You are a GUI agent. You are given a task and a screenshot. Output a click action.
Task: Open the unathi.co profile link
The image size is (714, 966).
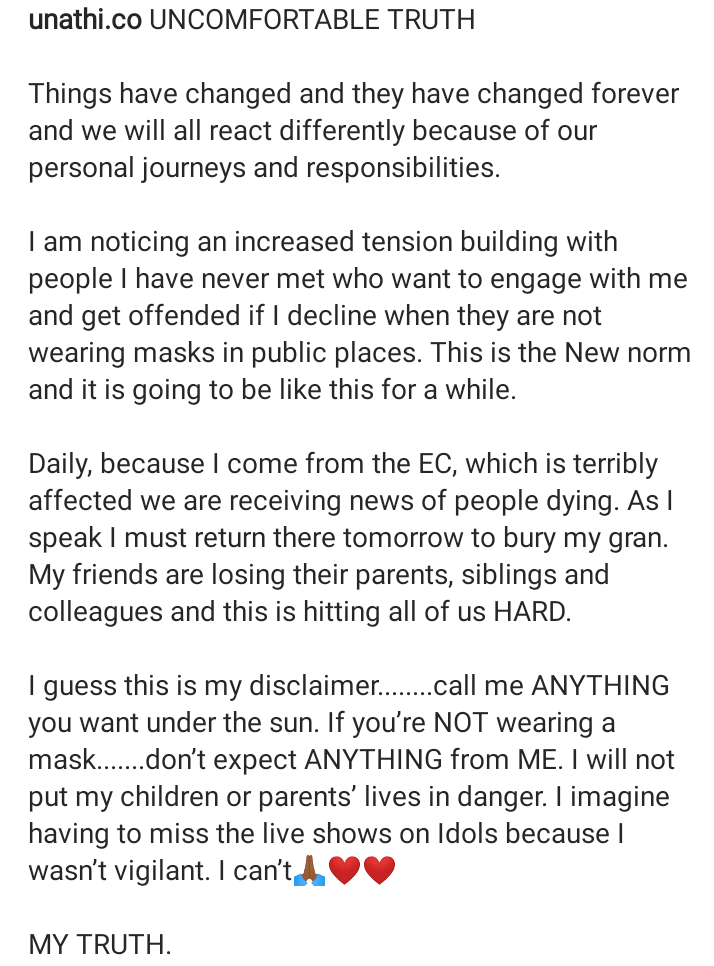[84, 20]
